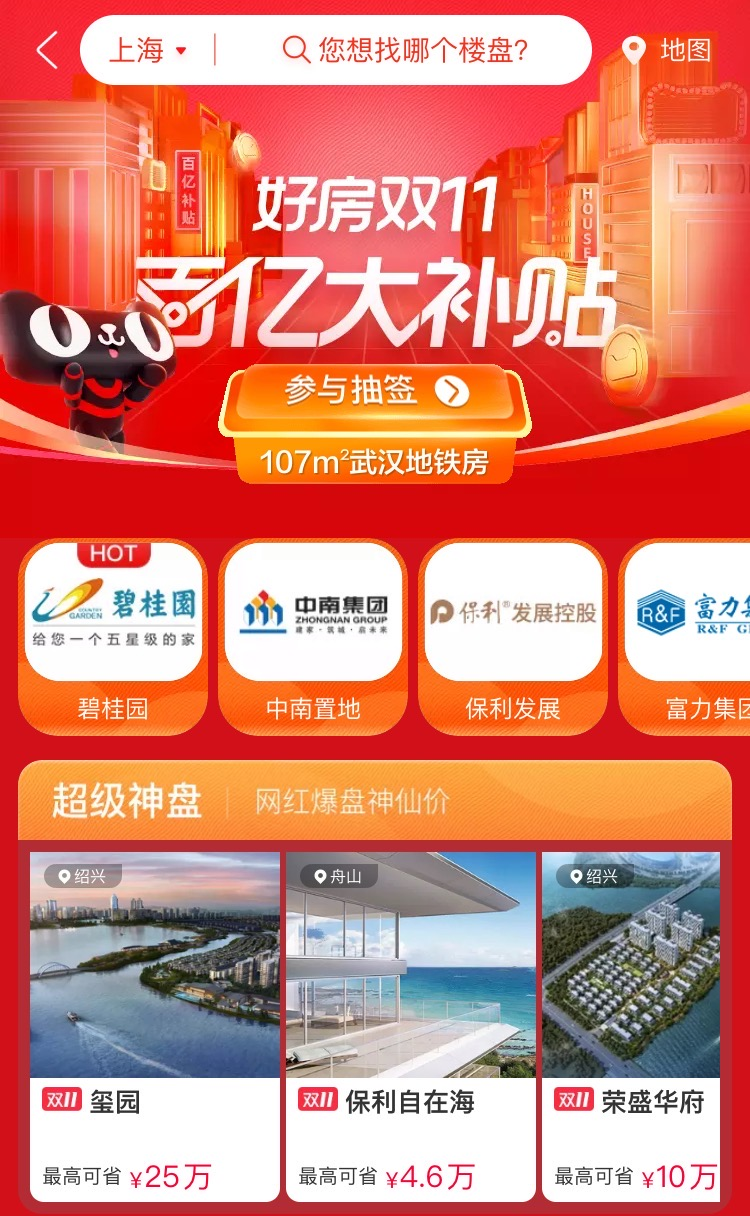The image size is (750, 1216).
Task: Open the 保利自在海 property listing
Action: pos(411,1025)
